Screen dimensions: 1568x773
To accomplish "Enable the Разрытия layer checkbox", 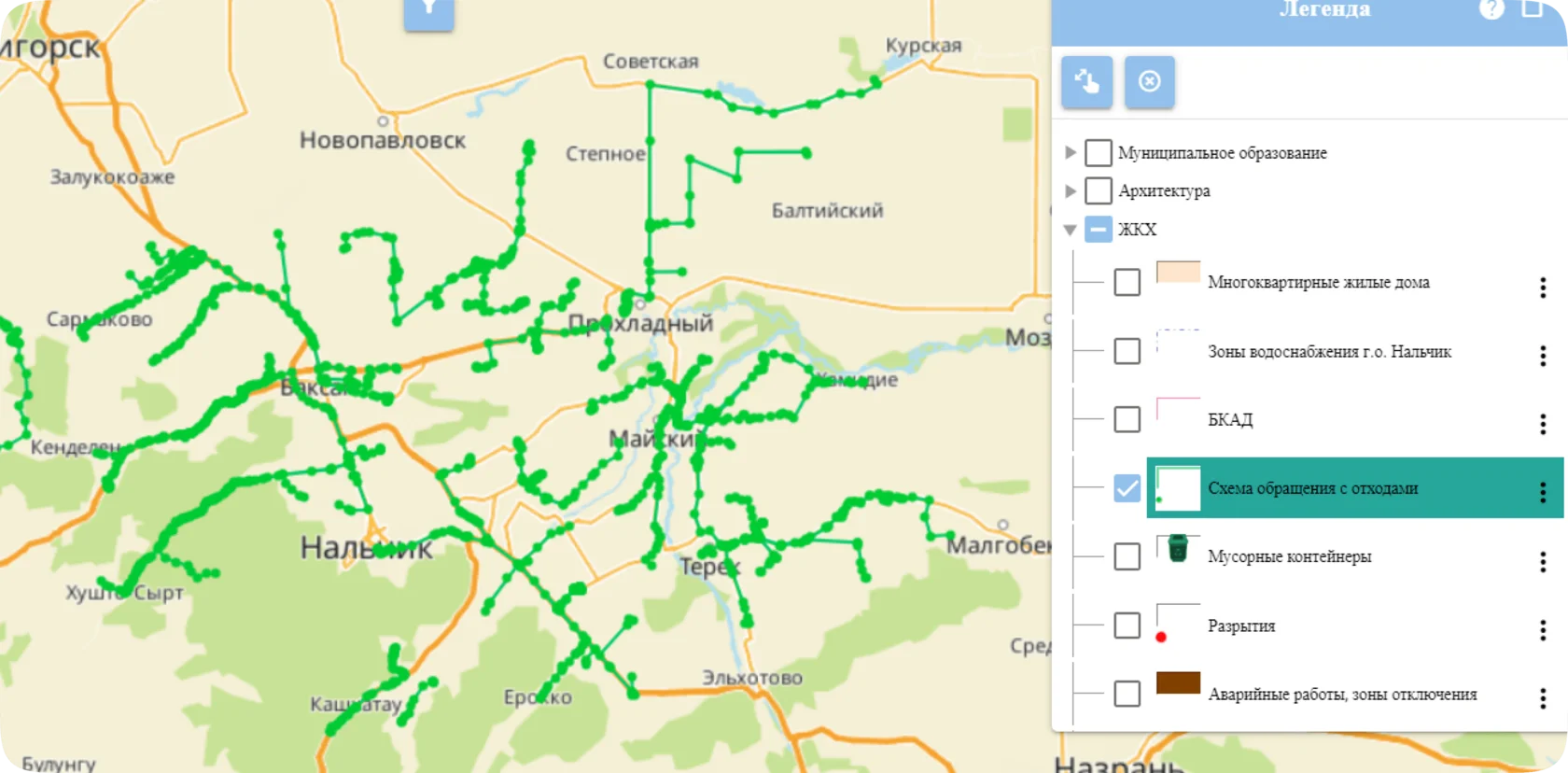I will 1127,625.
